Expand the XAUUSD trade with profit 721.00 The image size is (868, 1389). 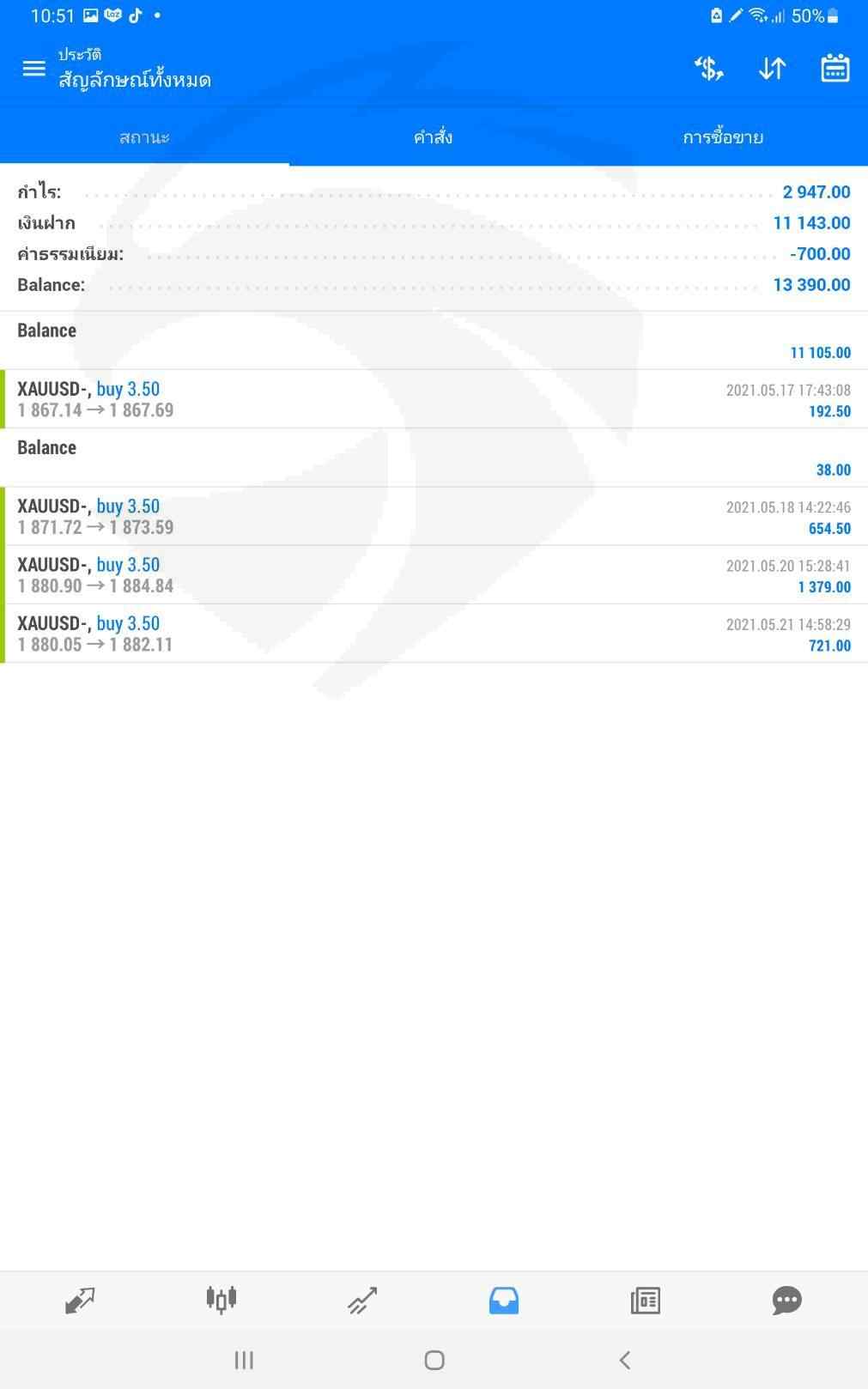click(434, 634)
